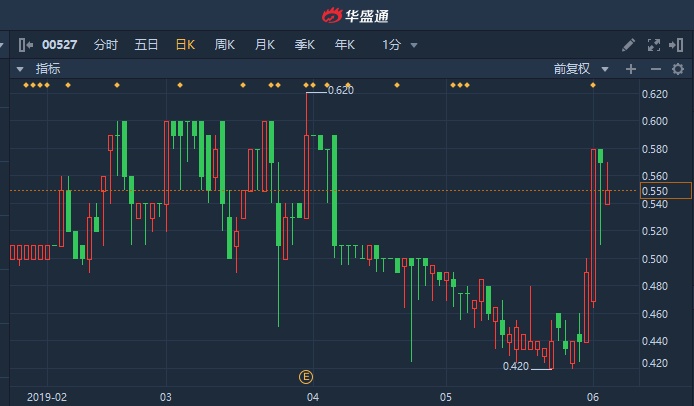This screenshot has height=406, width=694.
Task: Expand chart to full screen
Action: (x=654, y=45)
